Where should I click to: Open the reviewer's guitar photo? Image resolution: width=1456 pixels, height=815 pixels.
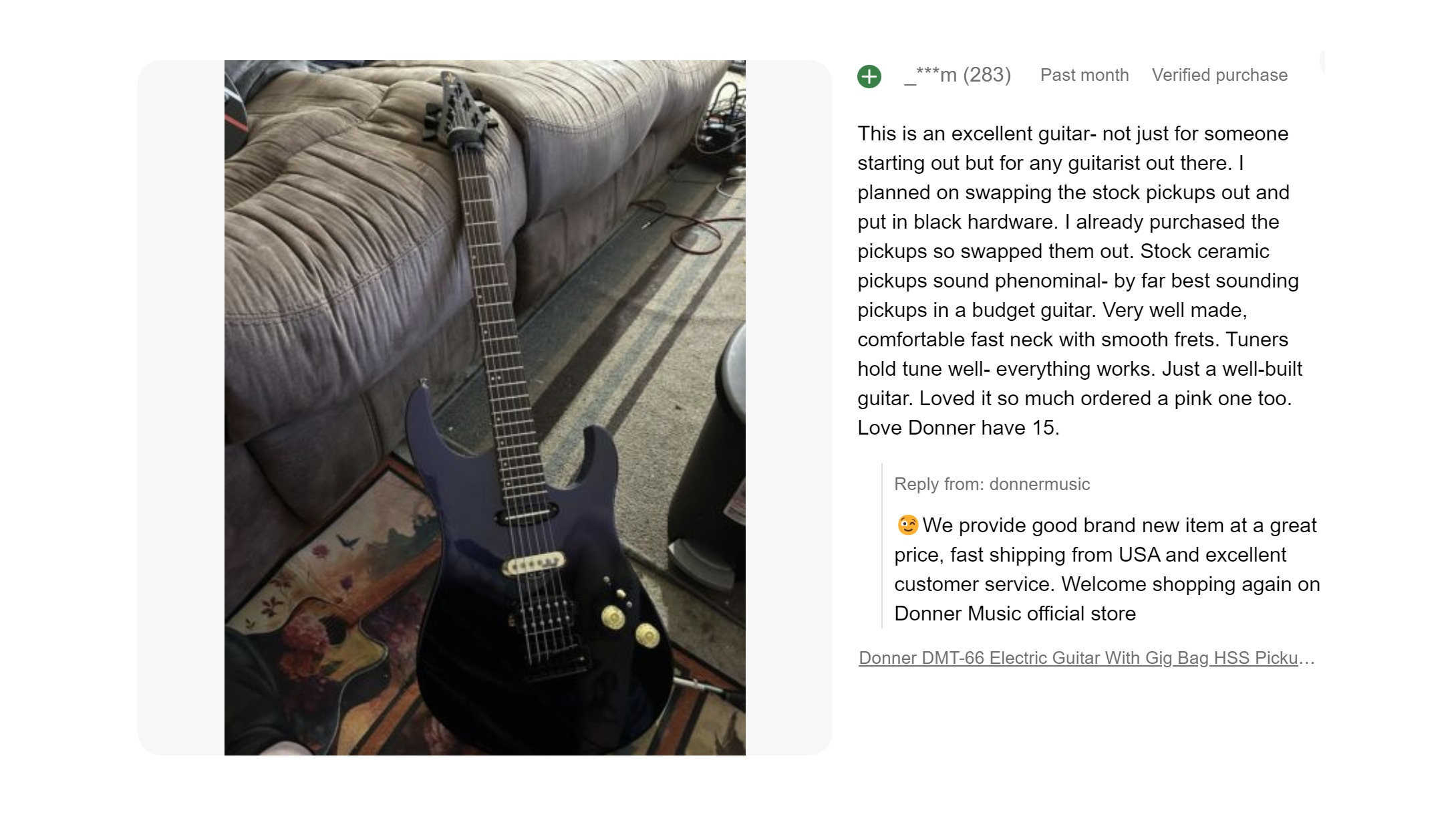point(484,408)
